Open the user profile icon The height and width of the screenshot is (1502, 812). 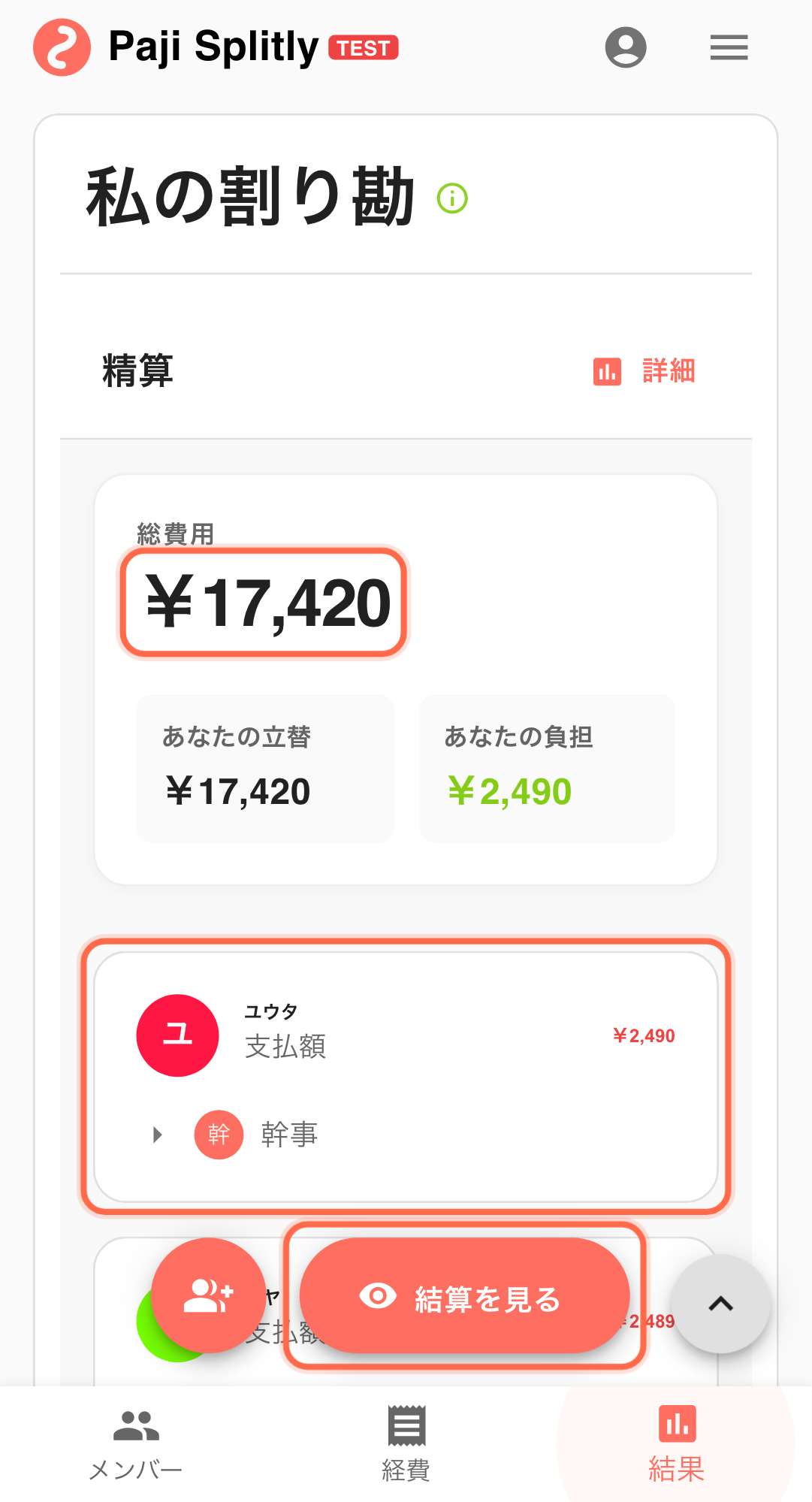point(626,47)
